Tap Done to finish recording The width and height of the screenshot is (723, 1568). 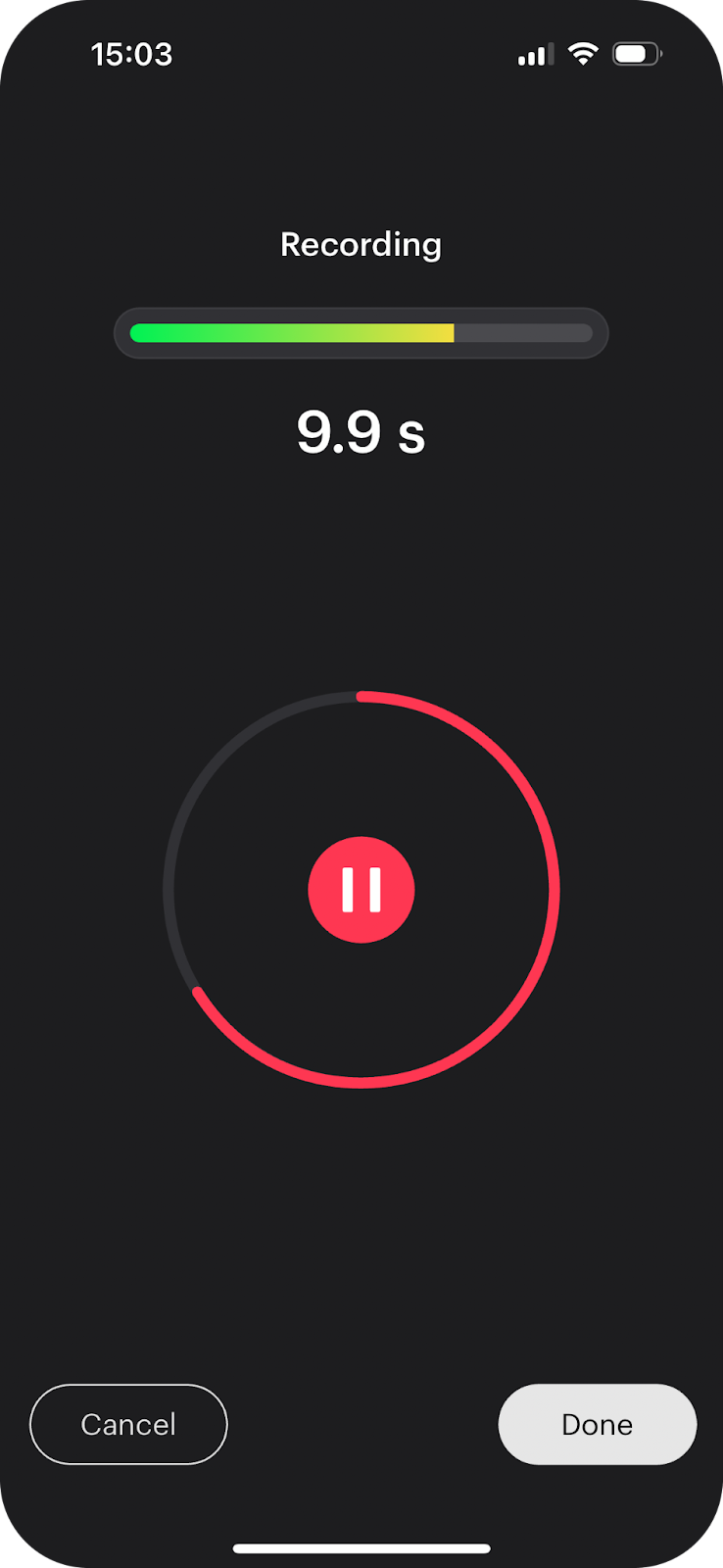[x=598, y=1424]
